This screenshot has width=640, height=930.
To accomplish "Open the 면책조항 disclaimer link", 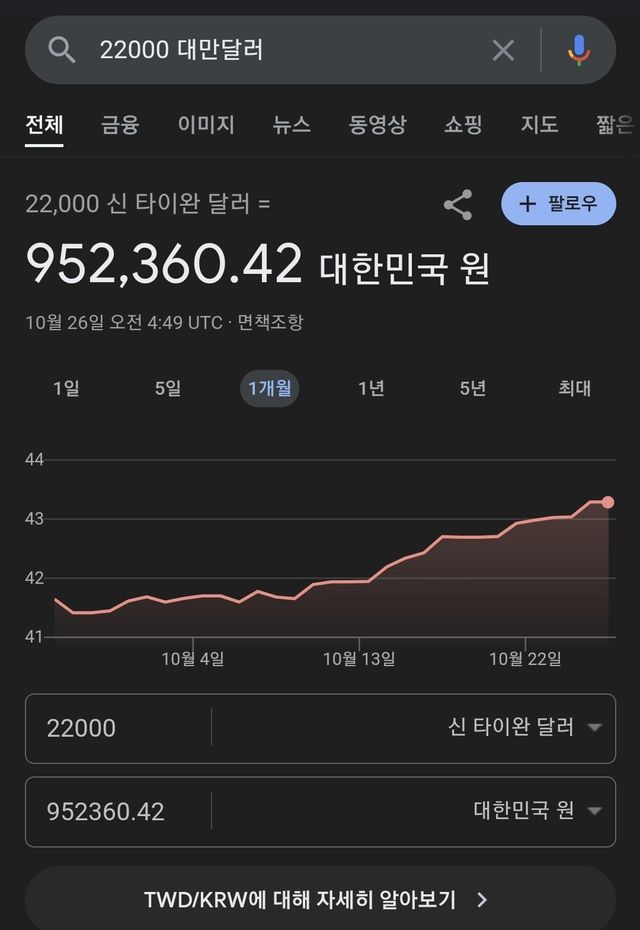I will point(270,322).
